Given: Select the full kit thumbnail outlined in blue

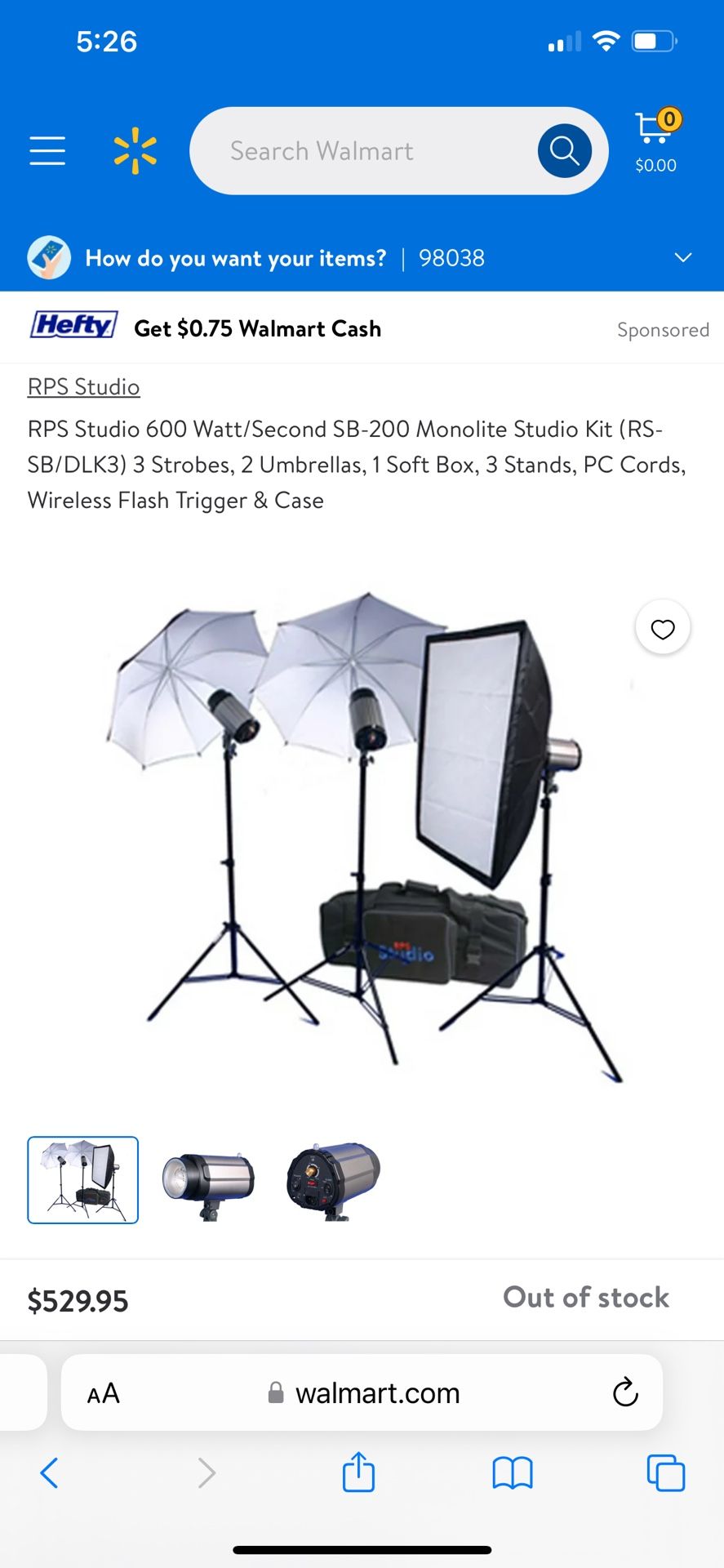Looking at the screenshot, I should click(82, 1180).
